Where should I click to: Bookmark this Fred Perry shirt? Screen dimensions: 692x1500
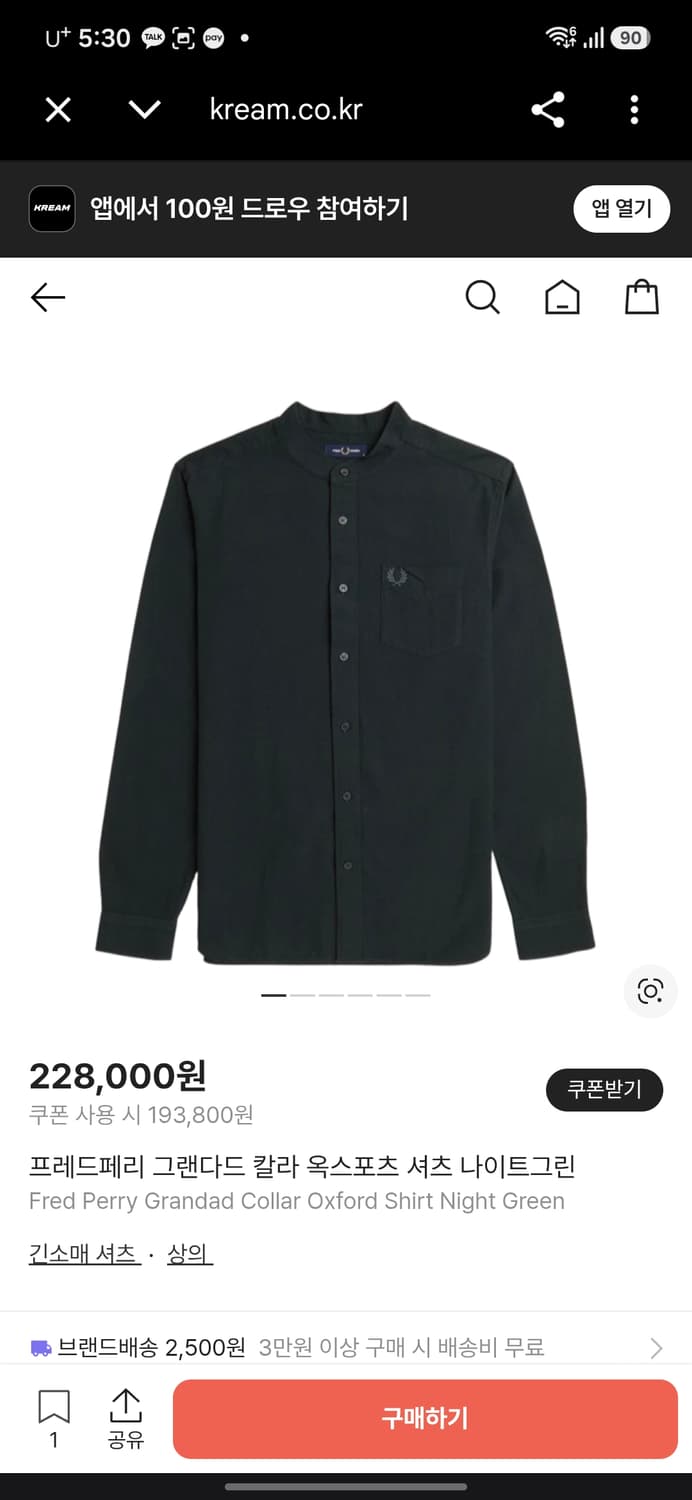tap(54, 1408)
